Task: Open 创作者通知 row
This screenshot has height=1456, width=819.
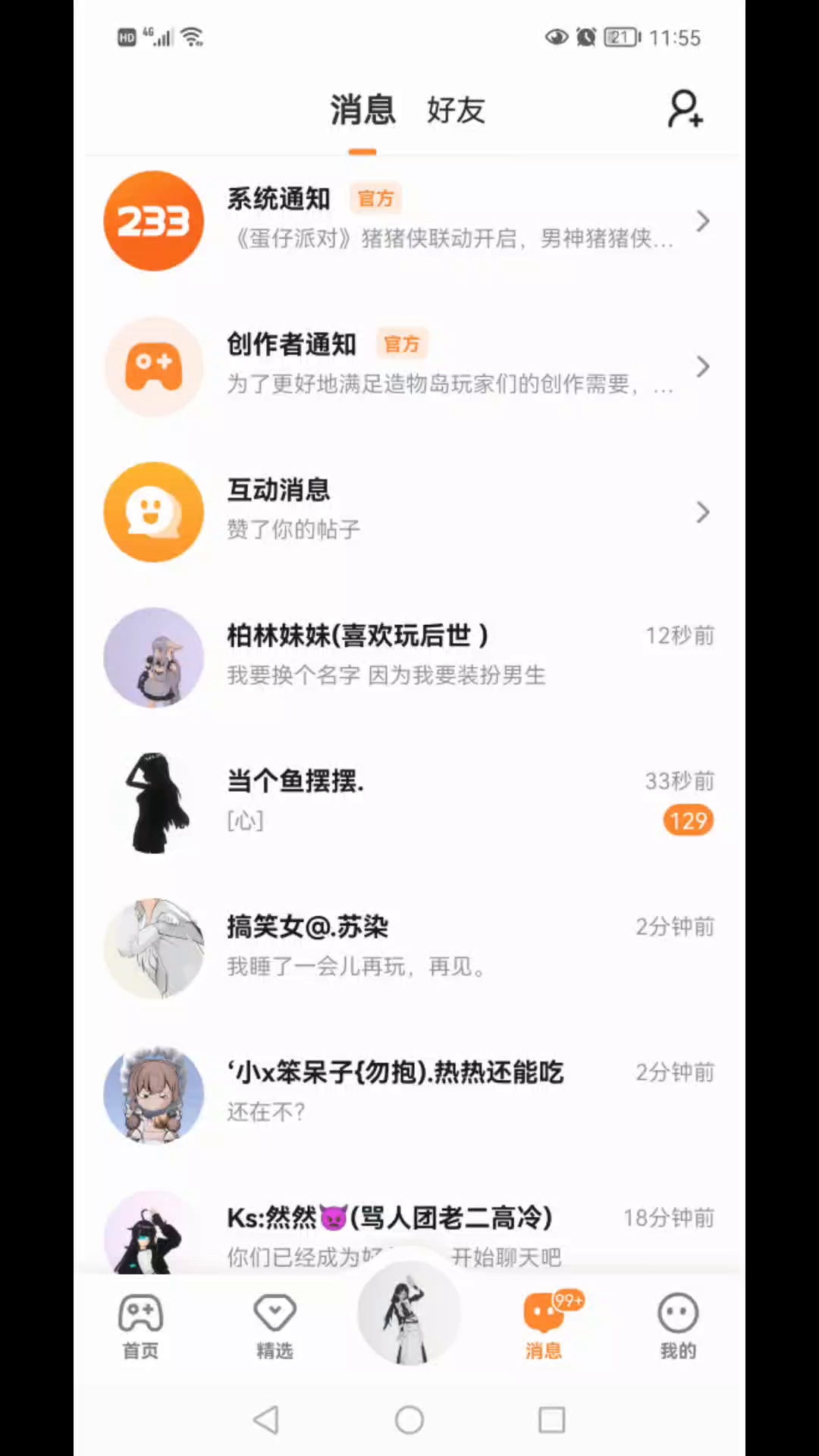Action: pos(409,366)
